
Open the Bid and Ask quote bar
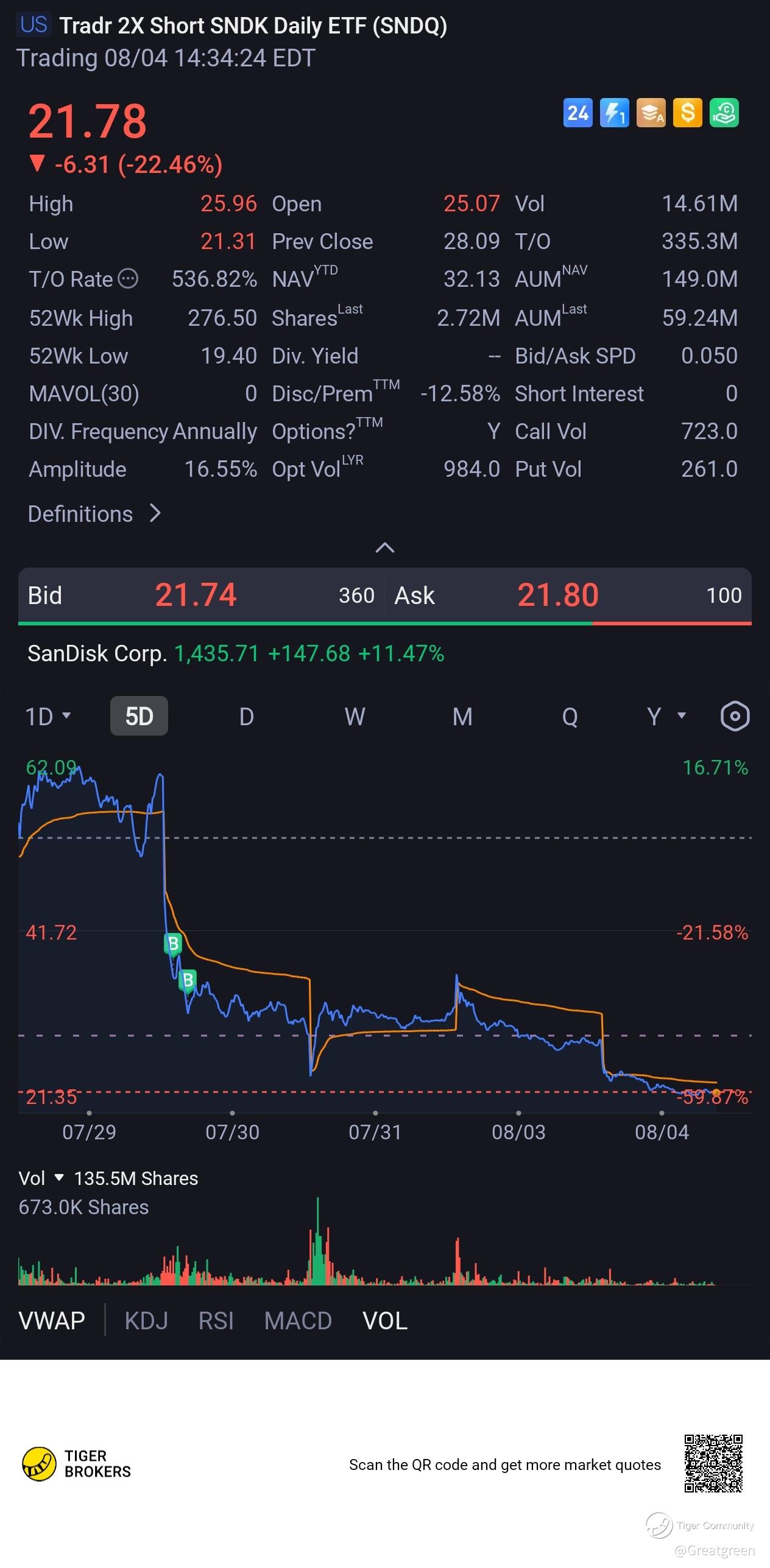click(x=385, y=595)
